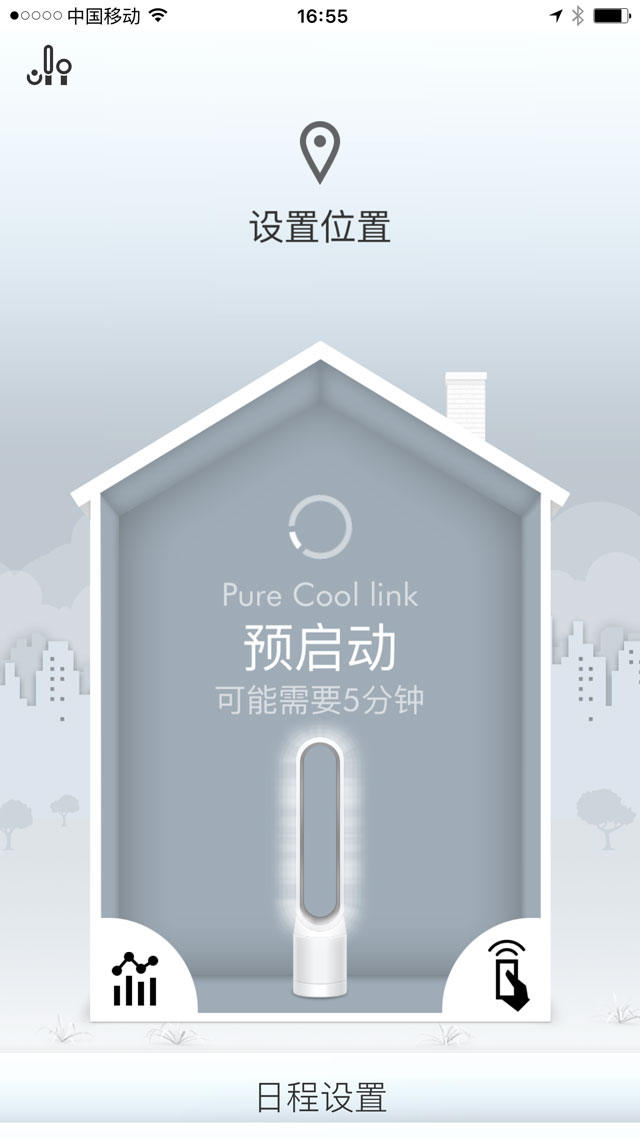Open 日程设置 schedule settings
Screen dimensions: 640x1138
(x=320, y=1096)
